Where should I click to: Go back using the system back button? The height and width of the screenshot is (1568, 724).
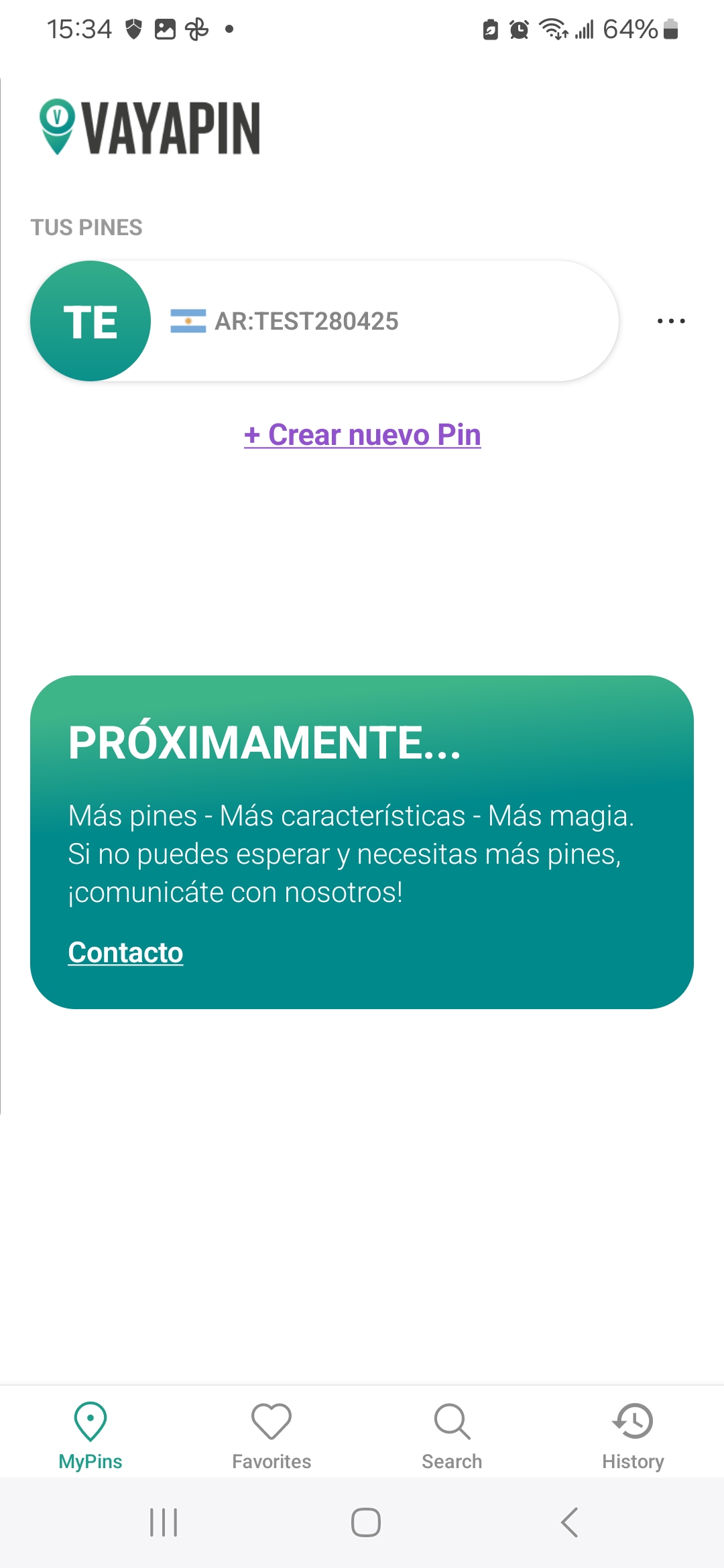[569, 1522]
